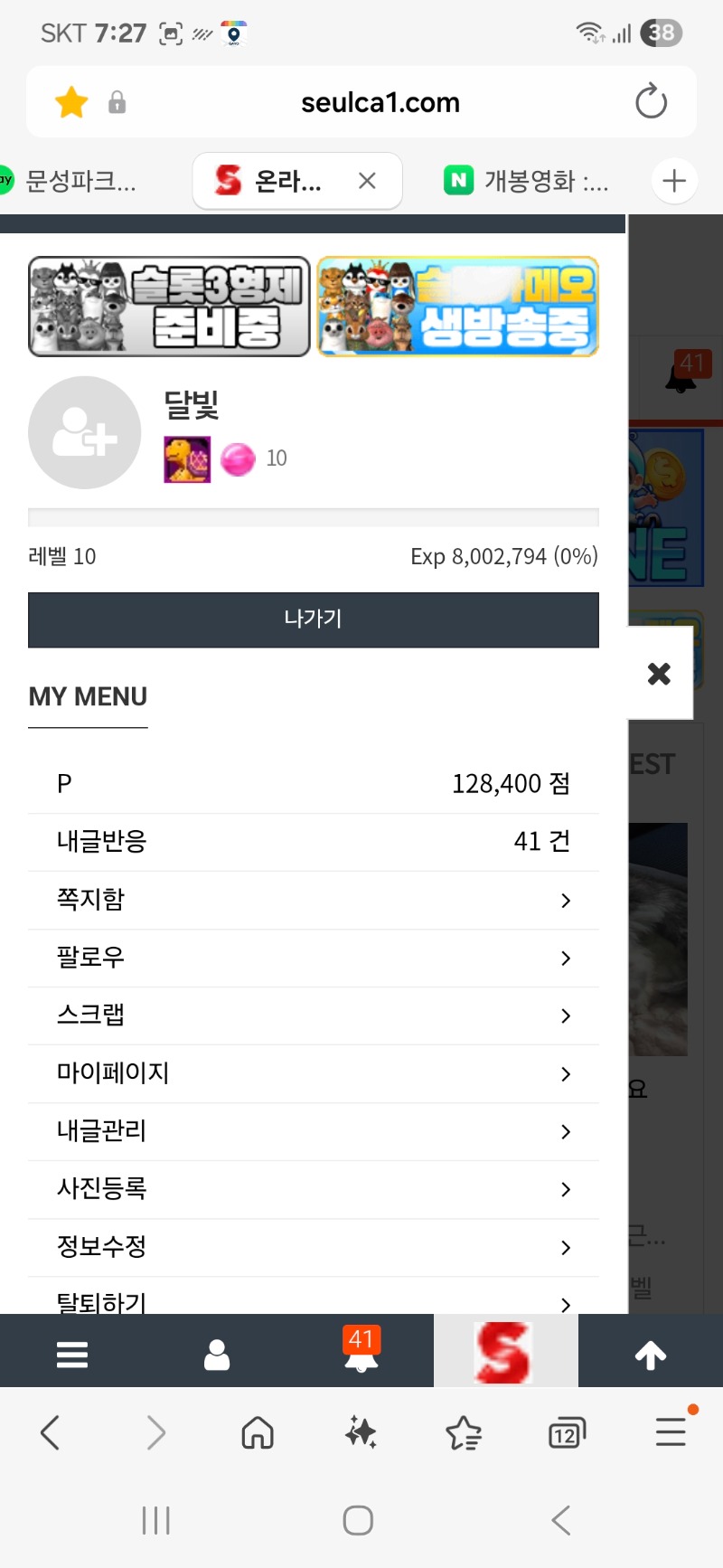Screen dimensions: 723x1568
Task: Open 내글관리
Action: (x=313, y=1131)
